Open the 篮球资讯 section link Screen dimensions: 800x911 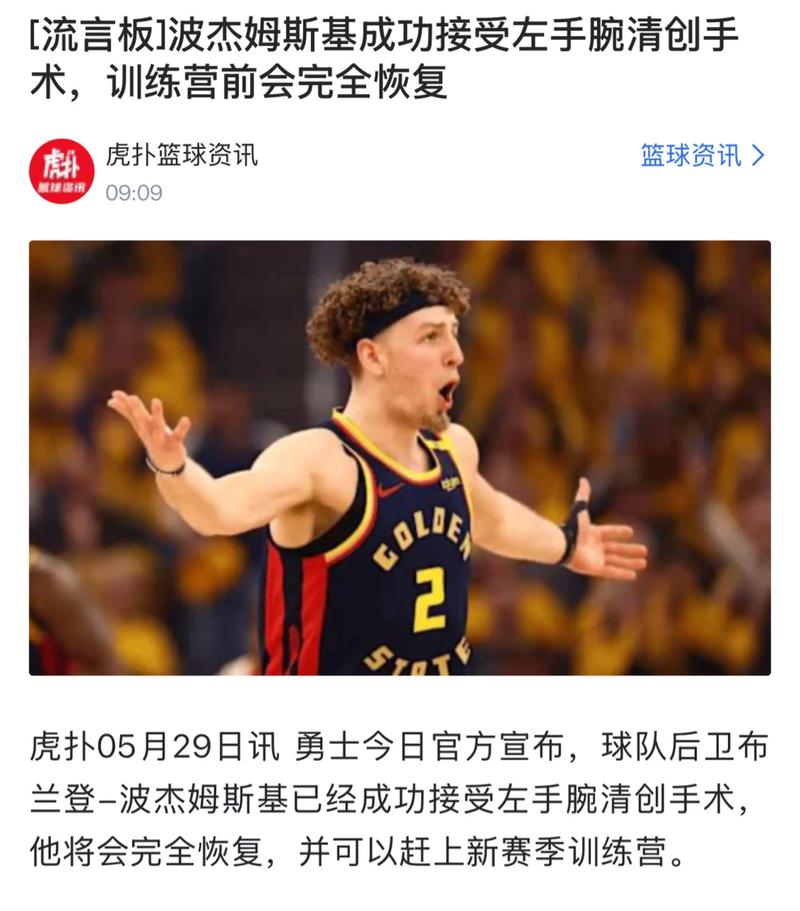pos(702,155)
